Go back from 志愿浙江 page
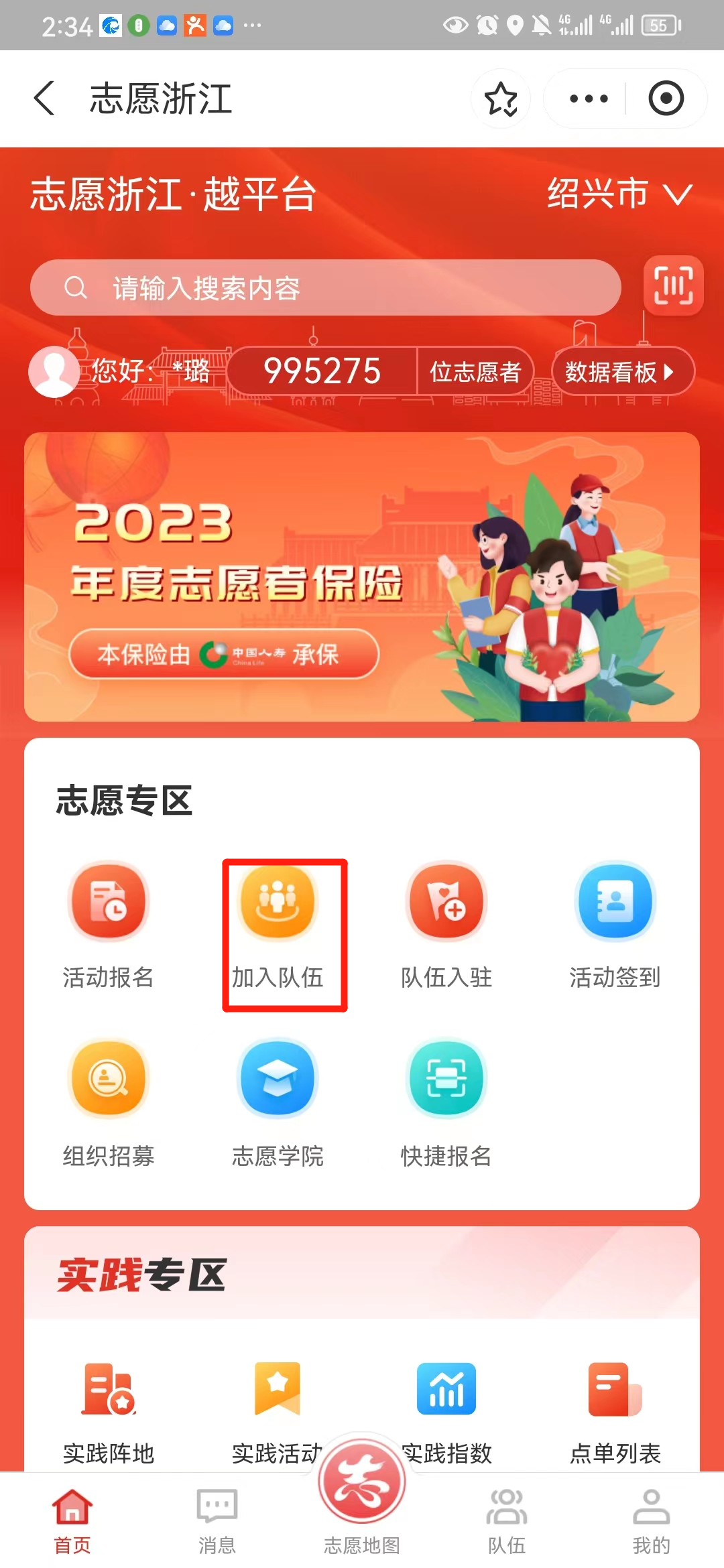Screen dimensions: 724x1568 [44, 99]
